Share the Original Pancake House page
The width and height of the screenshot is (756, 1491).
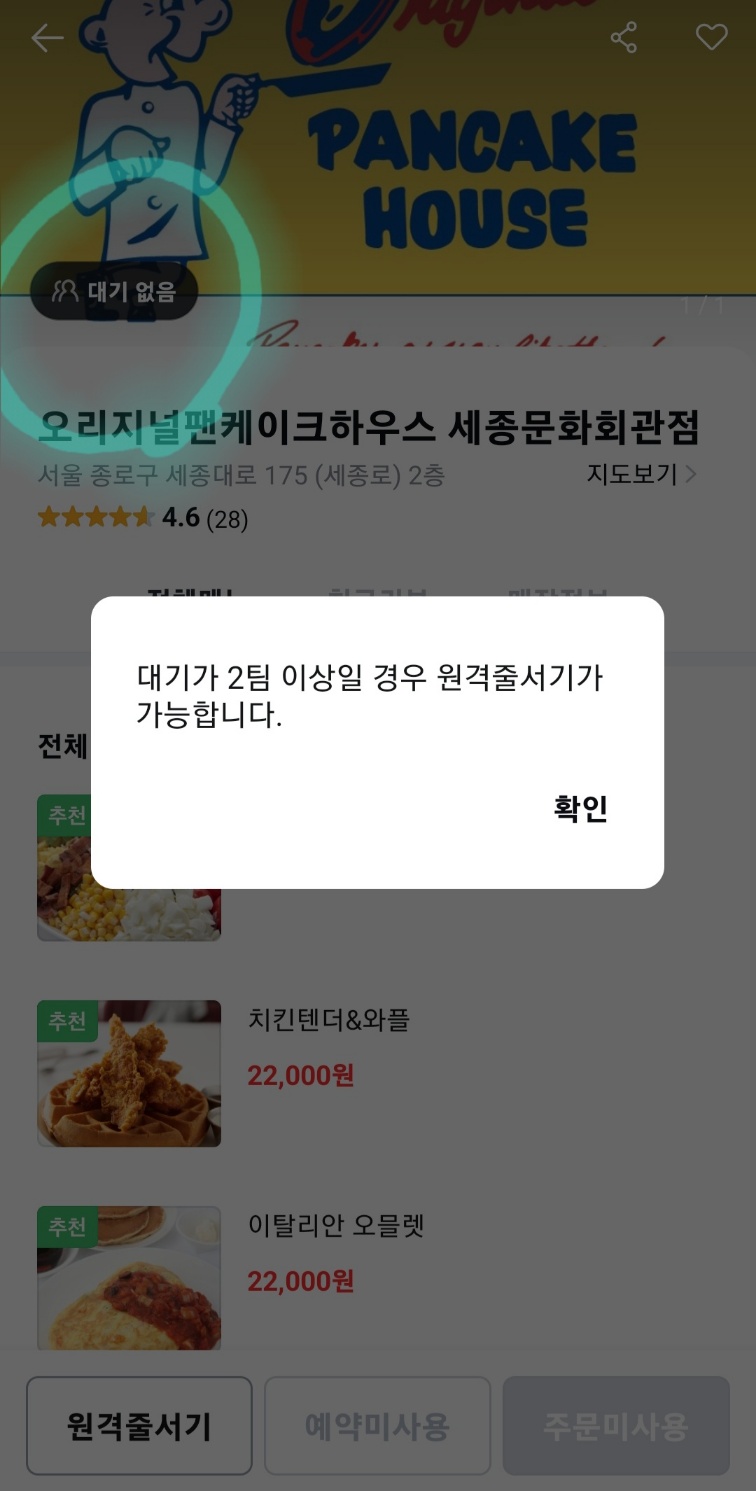click(x=625, y=38)
